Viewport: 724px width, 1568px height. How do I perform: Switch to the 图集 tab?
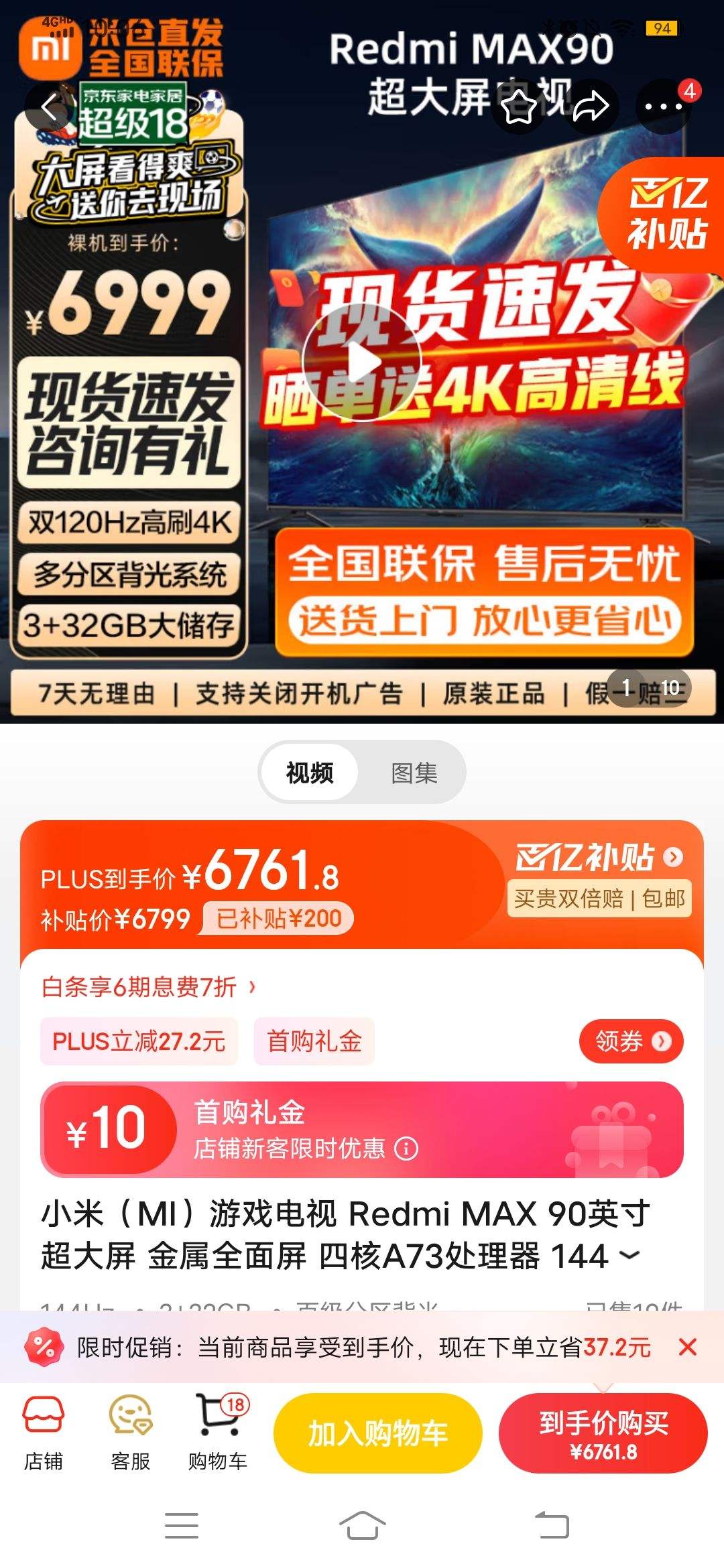coord(414,773)
